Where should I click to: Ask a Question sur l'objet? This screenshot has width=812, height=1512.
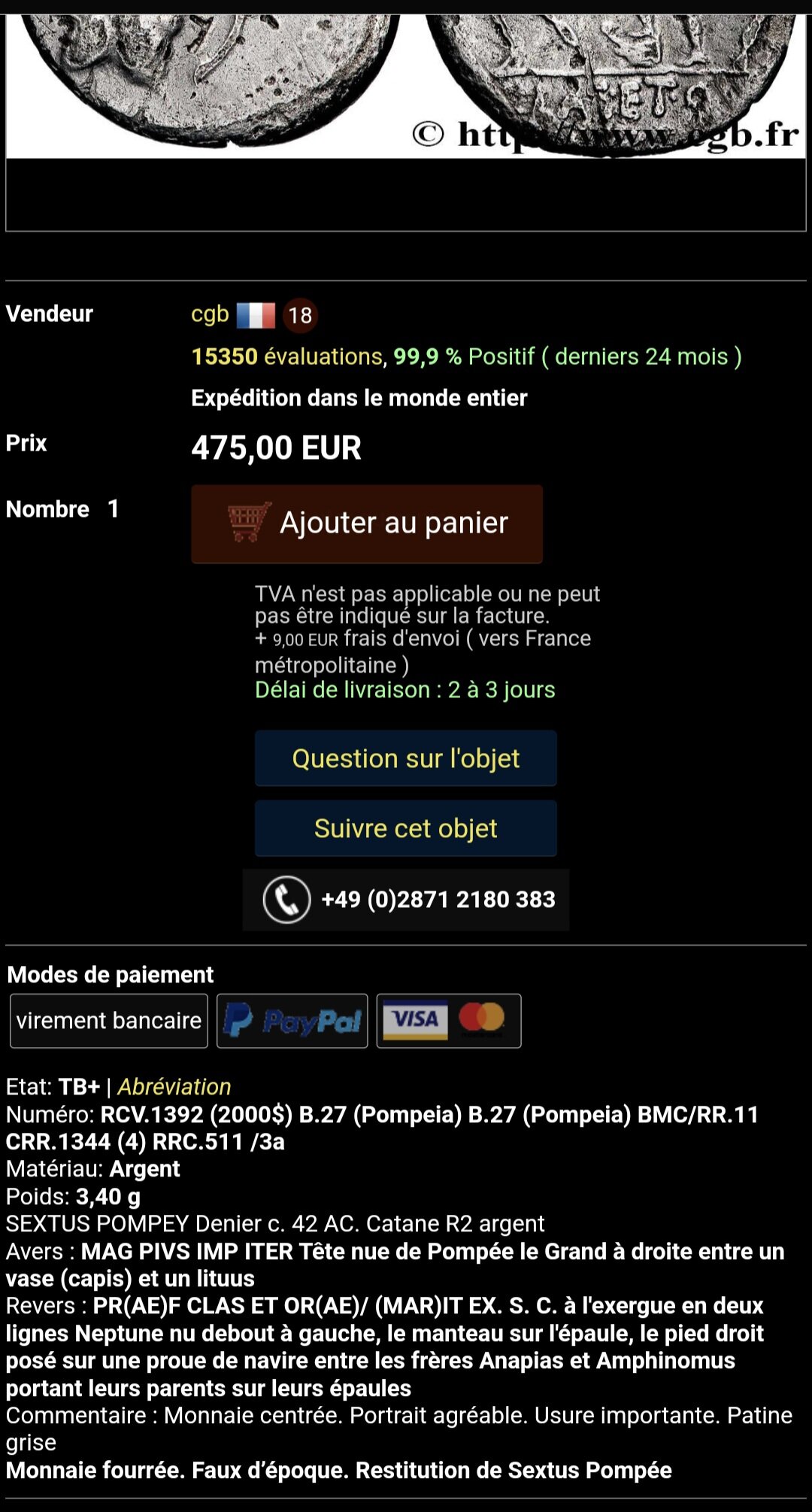(406, 758)
